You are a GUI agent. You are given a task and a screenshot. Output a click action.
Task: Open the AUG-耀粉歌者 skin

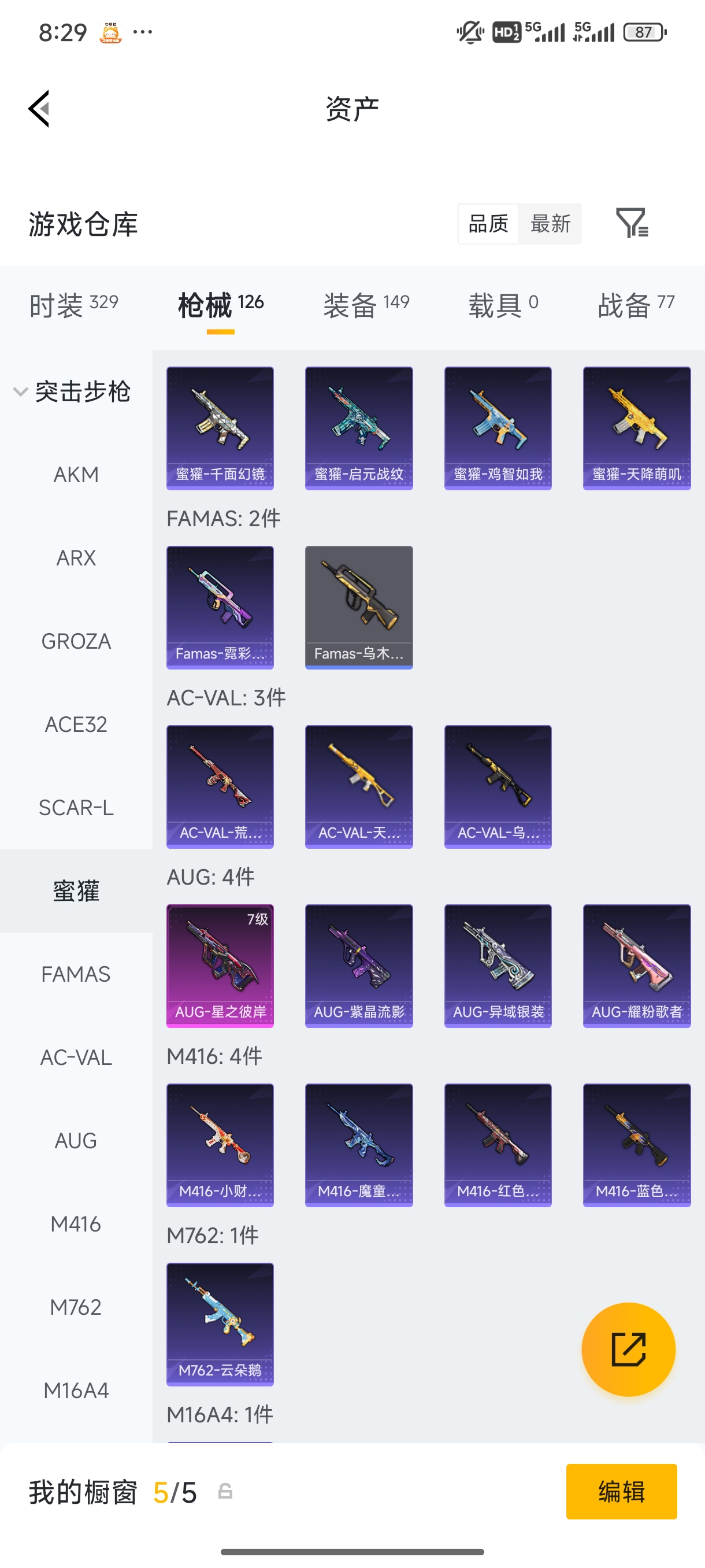[637, 966]
